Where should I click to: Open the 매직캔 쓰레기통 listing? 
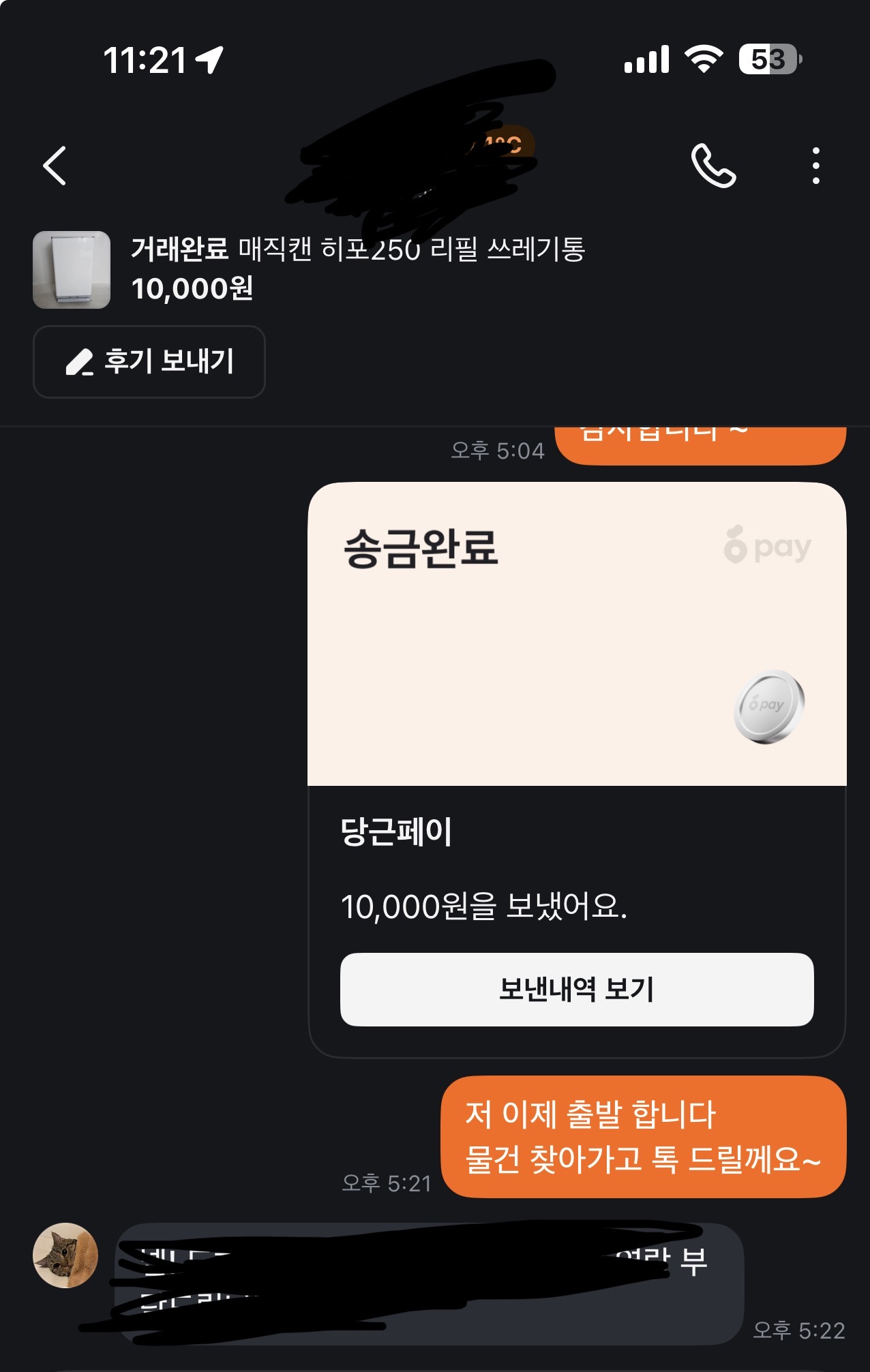pos(310,269)
